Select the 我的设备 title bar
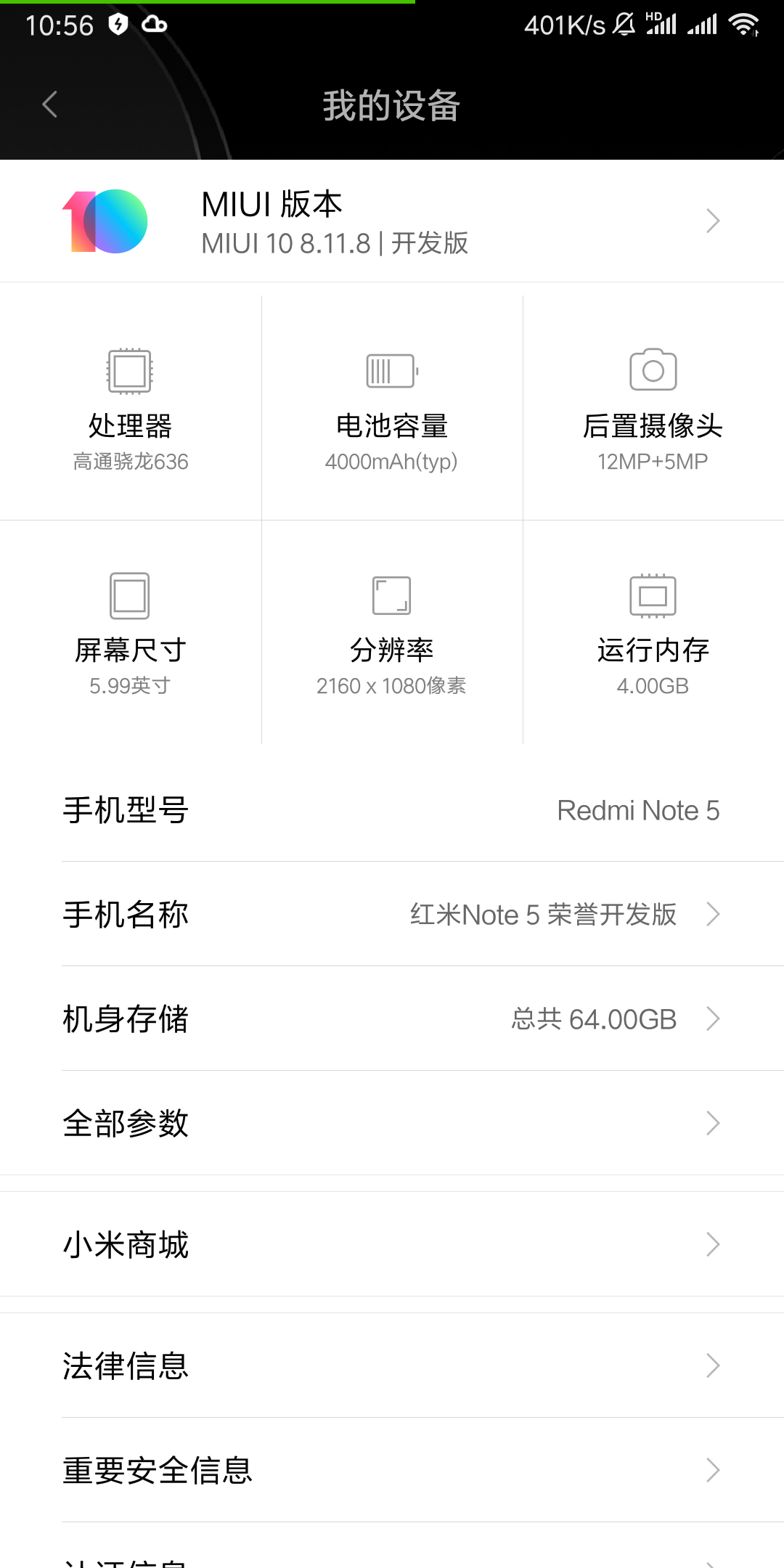The height and width of the screenshot is (1568, 784). click(392, 105)
